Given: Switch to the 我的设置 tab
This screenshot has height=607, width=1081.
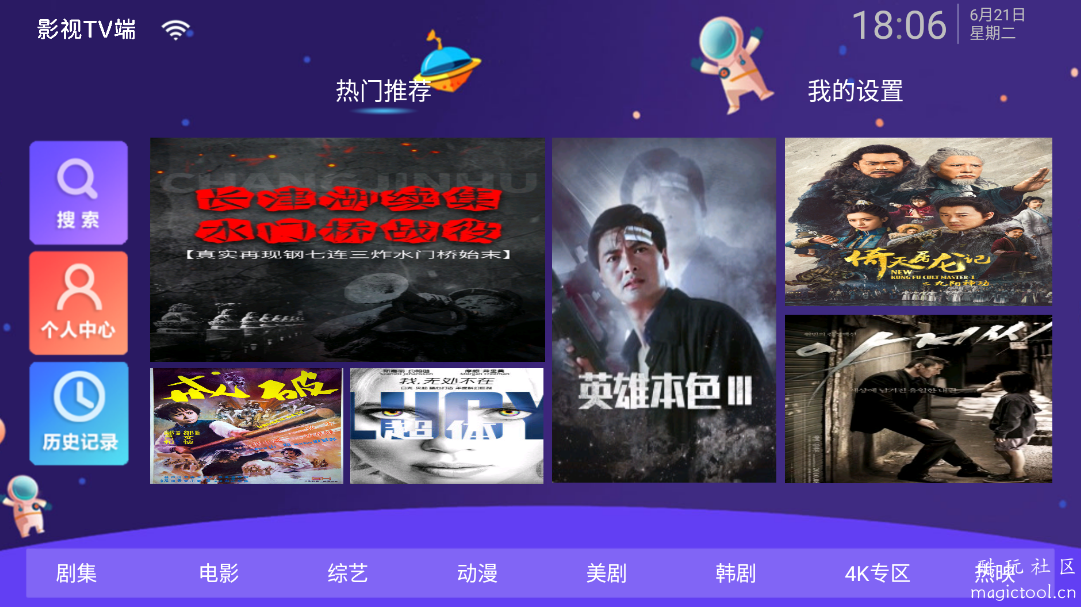Looking at the screenshot, I should [x=855, y=91].
